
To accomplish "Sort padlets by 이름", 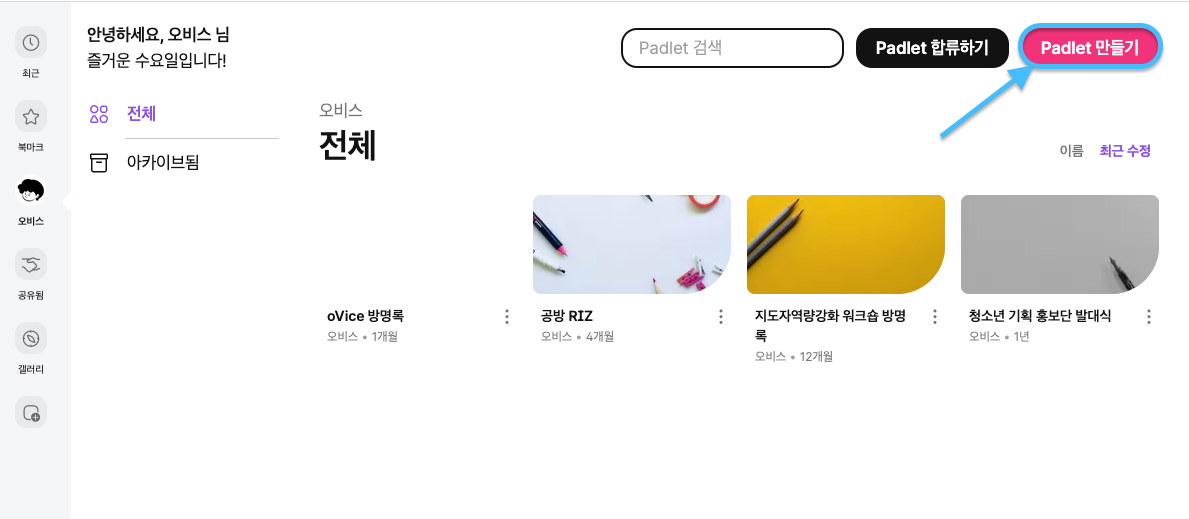I will pos(1071,151).
